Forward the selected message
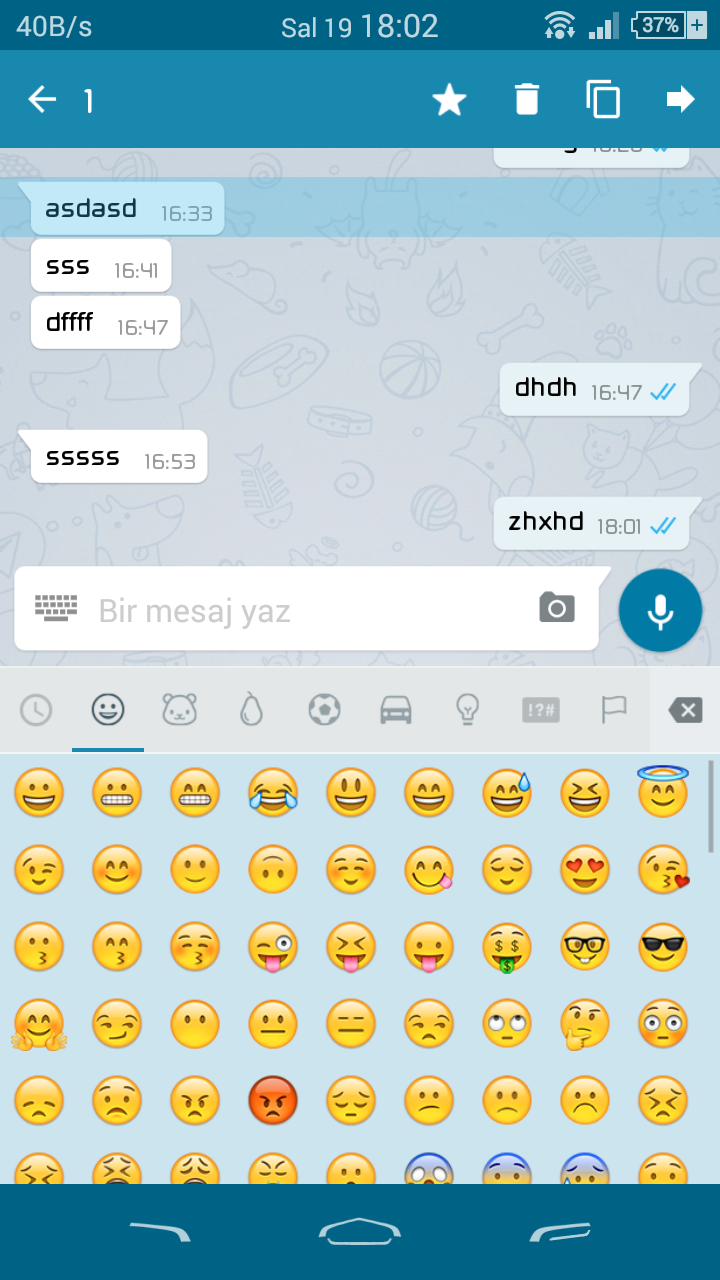The width and height of the screenshot is (720, 1280). 680,99
